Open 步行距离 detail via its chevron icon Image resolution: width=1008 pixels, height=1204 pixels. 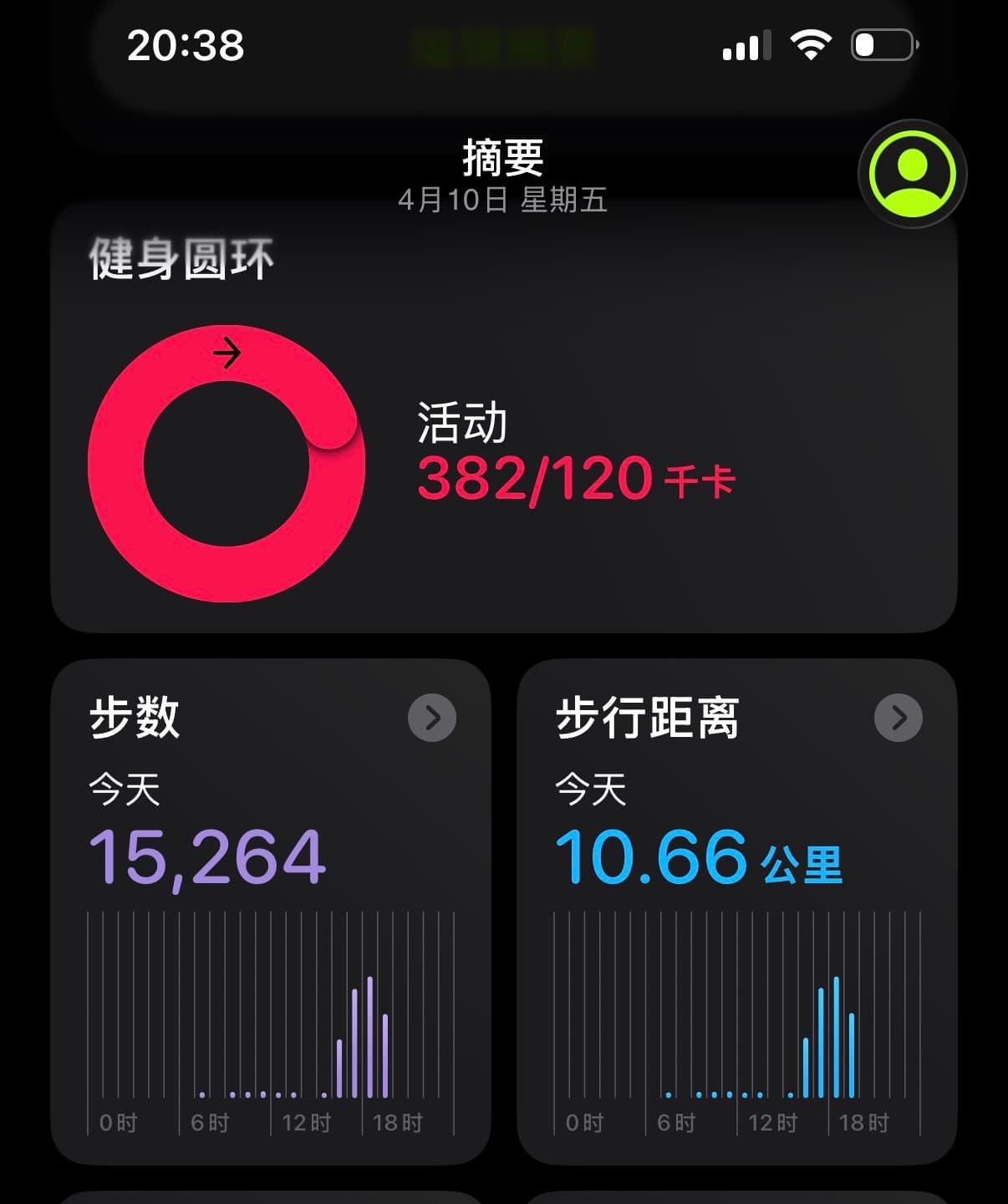(x=898, y=717)
